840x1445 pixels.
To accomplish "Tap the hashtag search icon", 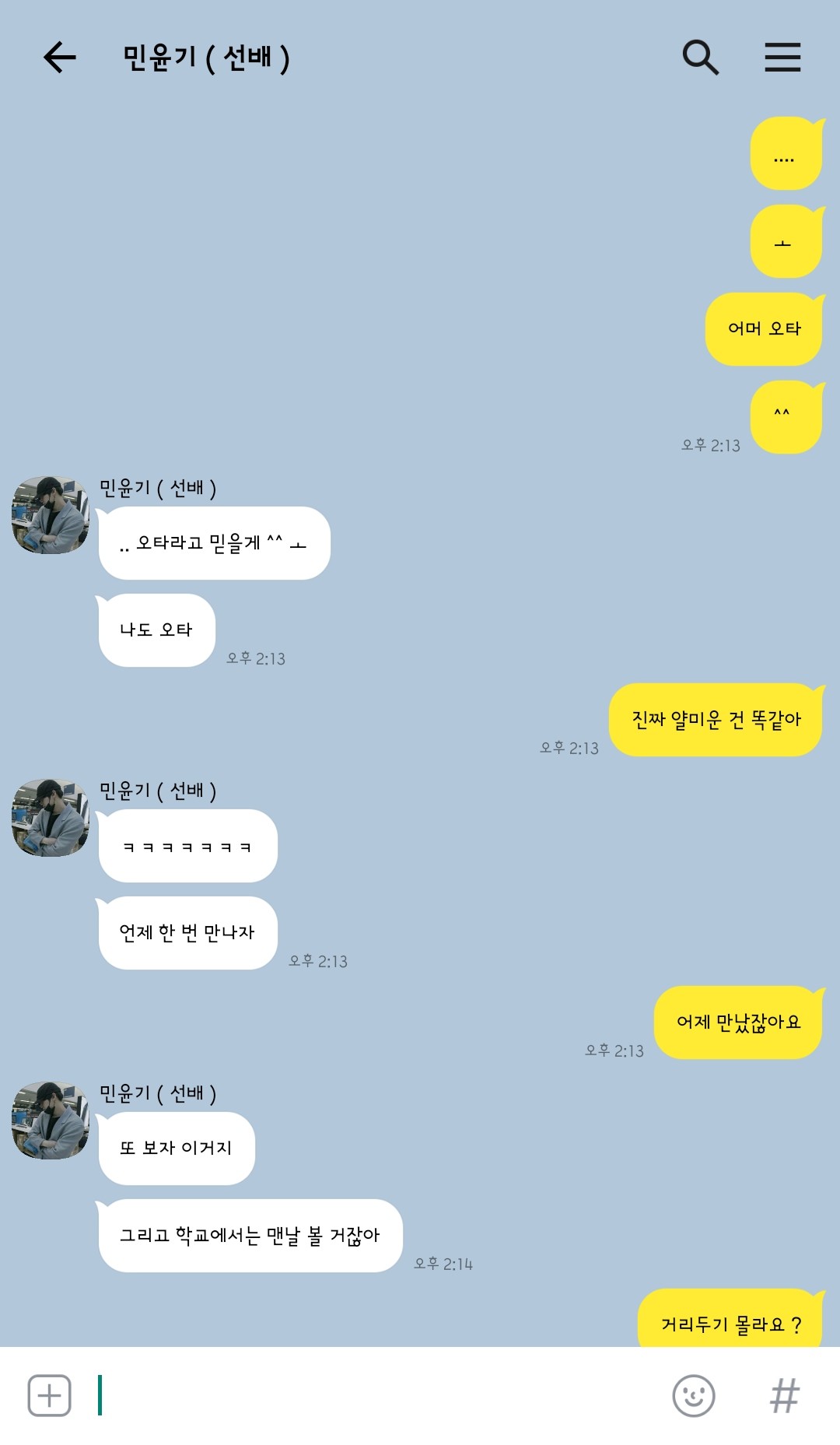I will coord(784,1395).
